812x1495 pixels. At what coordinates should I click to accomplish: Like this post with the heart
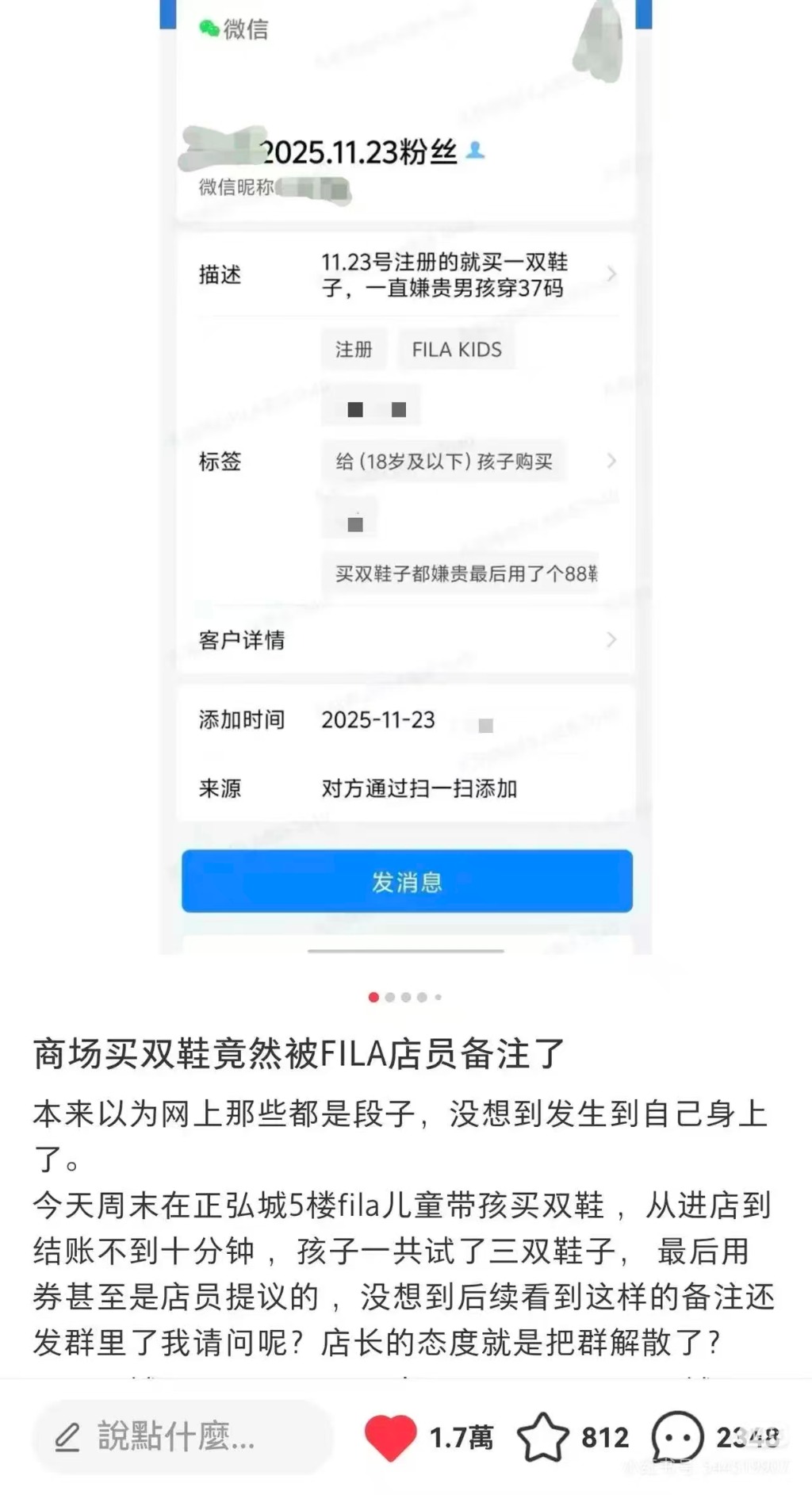(x=390, y=1436)
